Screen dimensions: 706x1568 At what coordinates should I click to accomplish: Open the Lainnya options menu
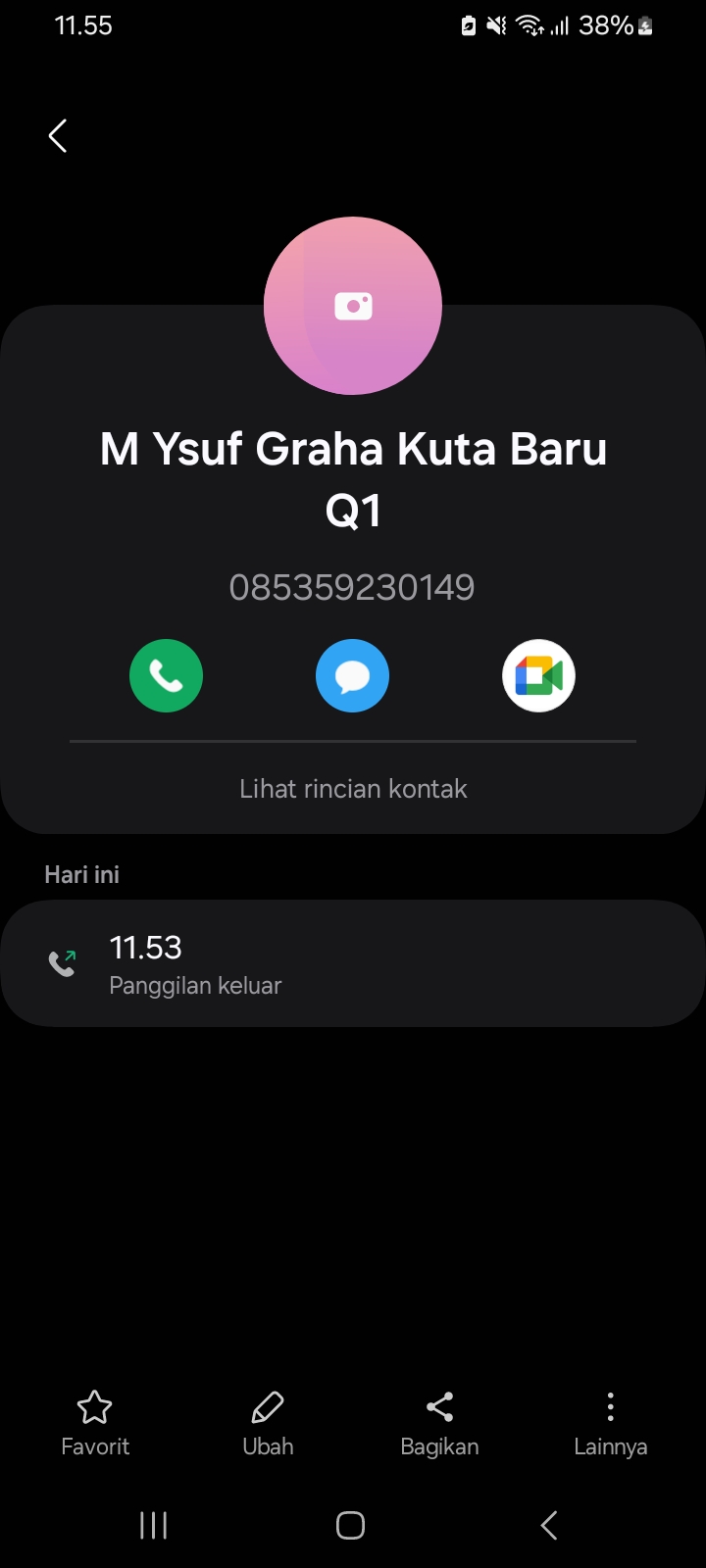click(x=610, y=1423)
